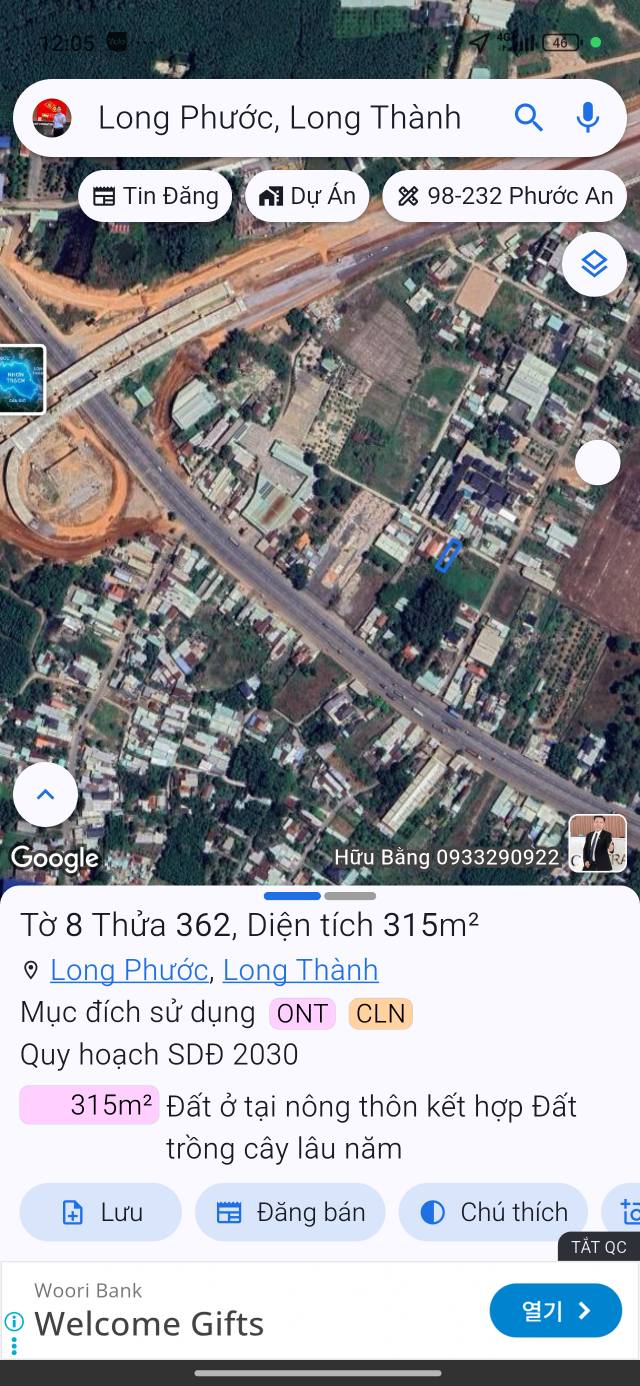Edit the Long Phước, Long Thành search field

[280, 118]
